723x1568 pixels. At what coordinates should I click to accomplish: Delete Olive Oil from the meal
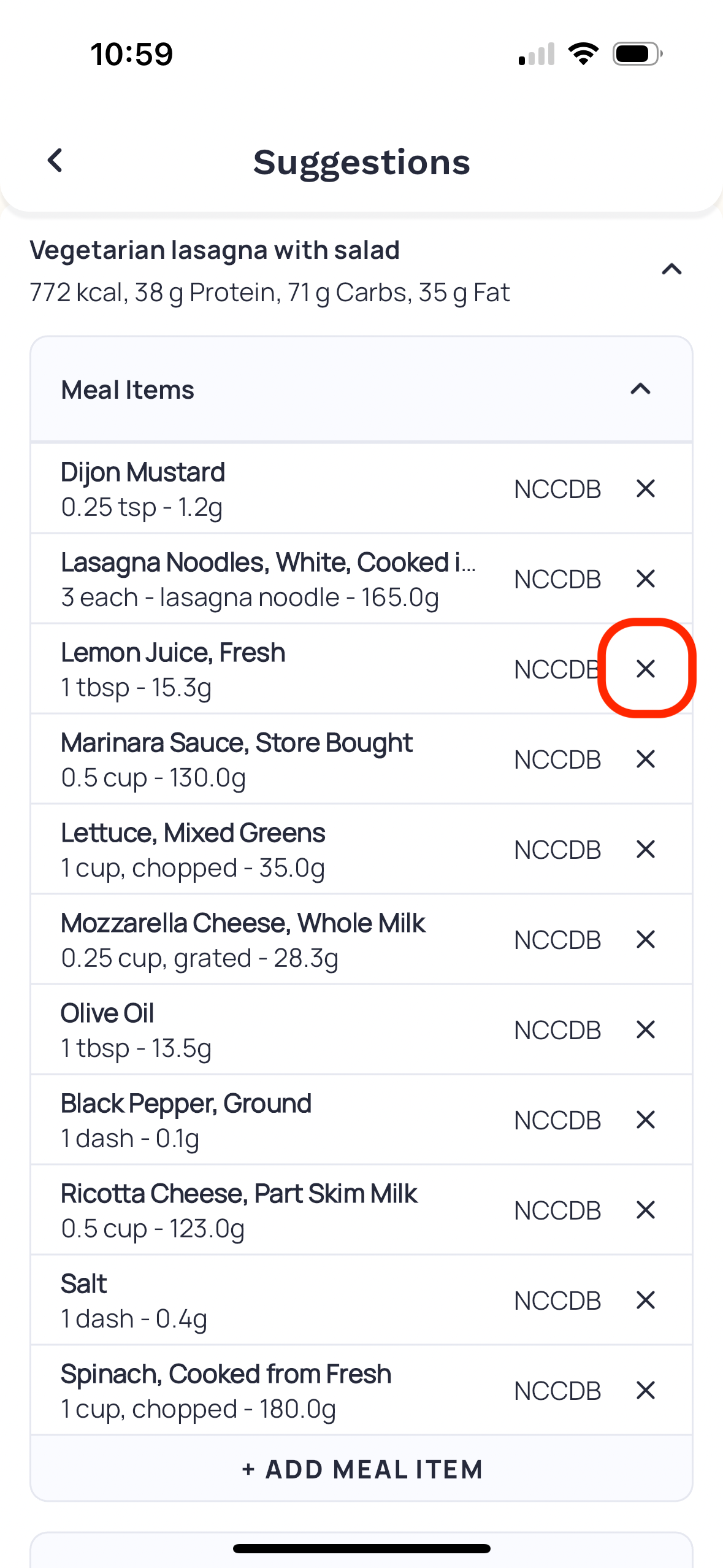[x=646, y=1029]
